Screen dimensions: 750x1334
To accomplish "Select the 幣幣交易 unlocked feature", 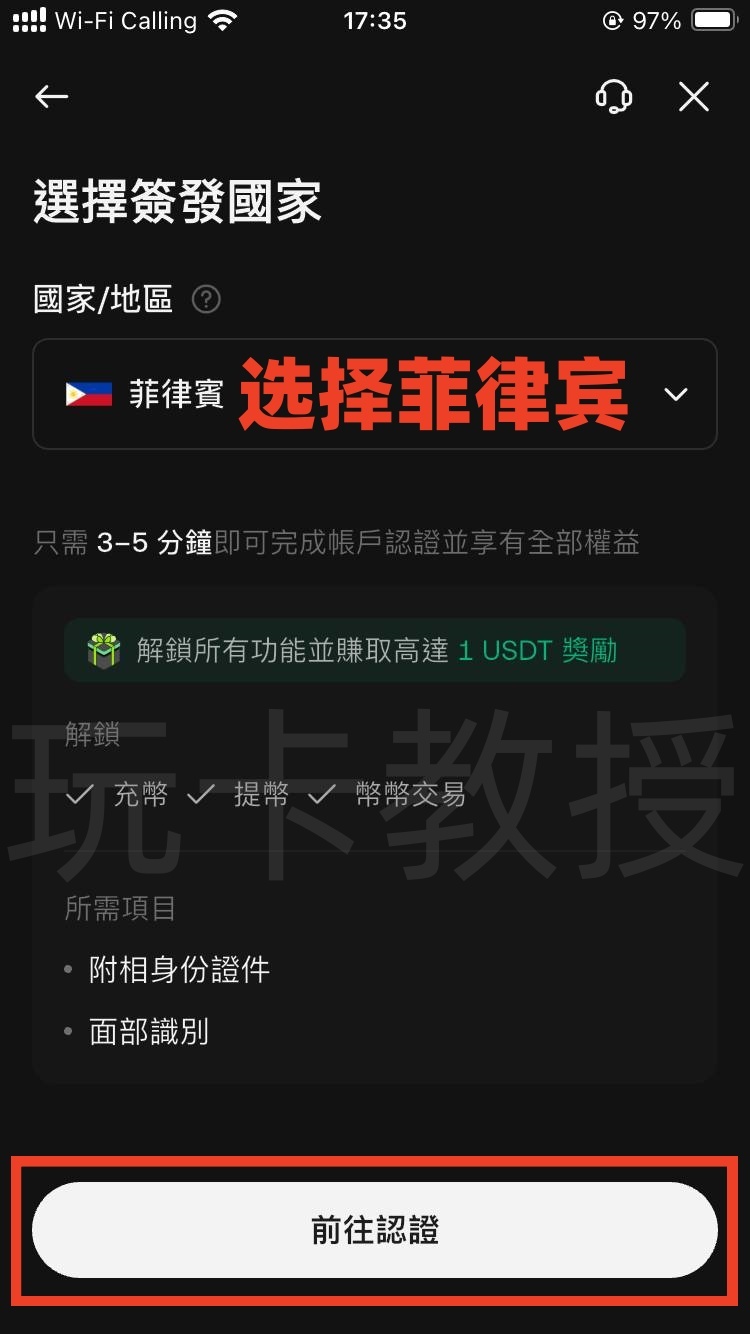I will point(410,796).
